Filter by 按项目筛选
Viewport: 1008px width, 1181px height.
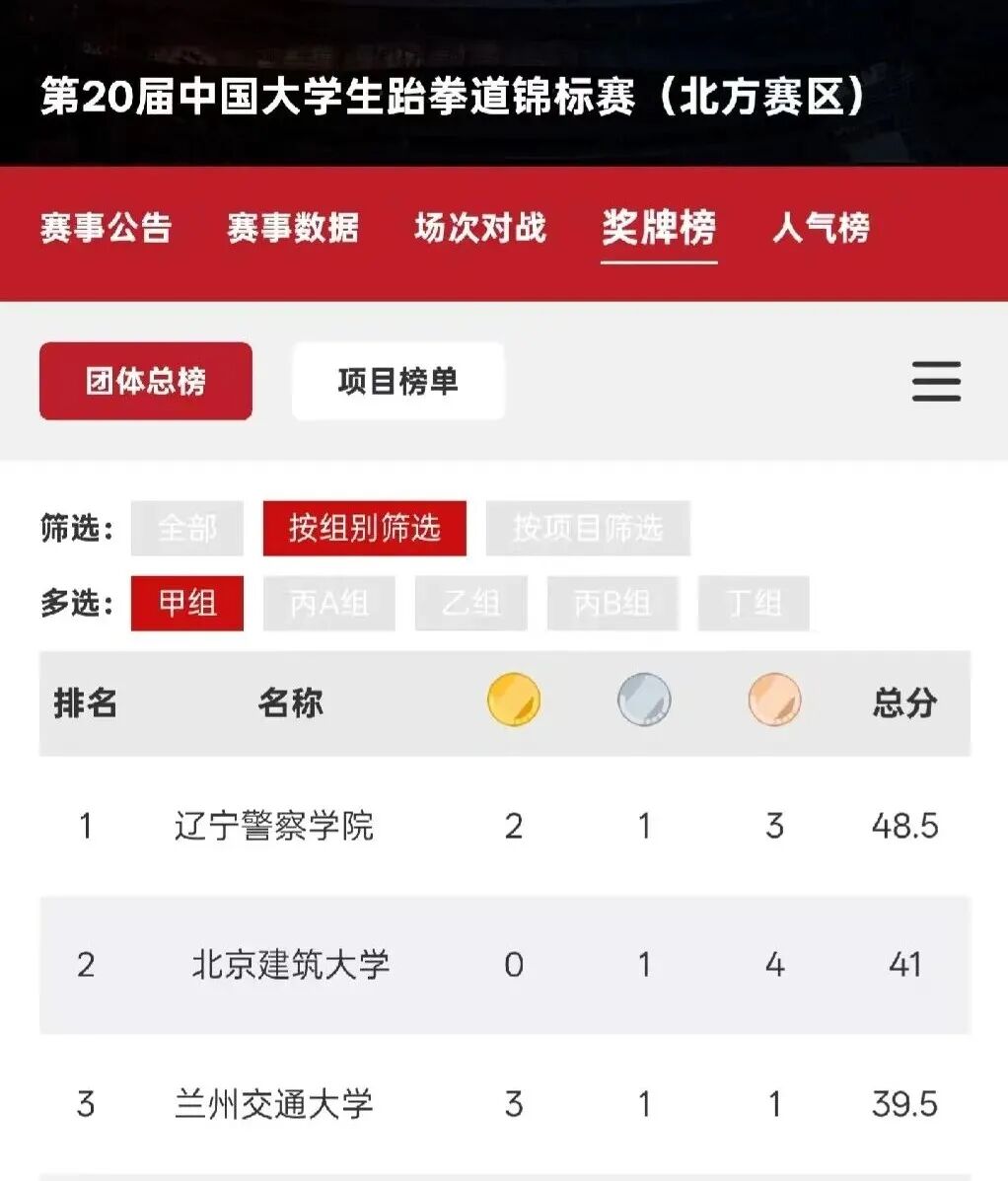pos(588,528)
